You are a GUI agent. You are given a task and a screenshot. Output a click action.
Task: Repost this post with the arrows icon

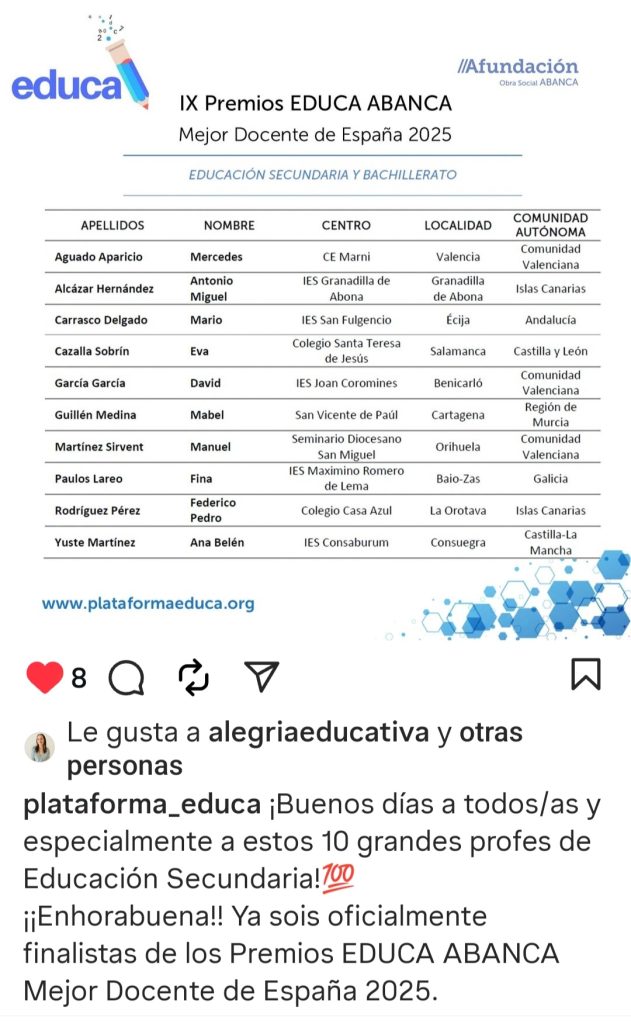coord(193,678)
